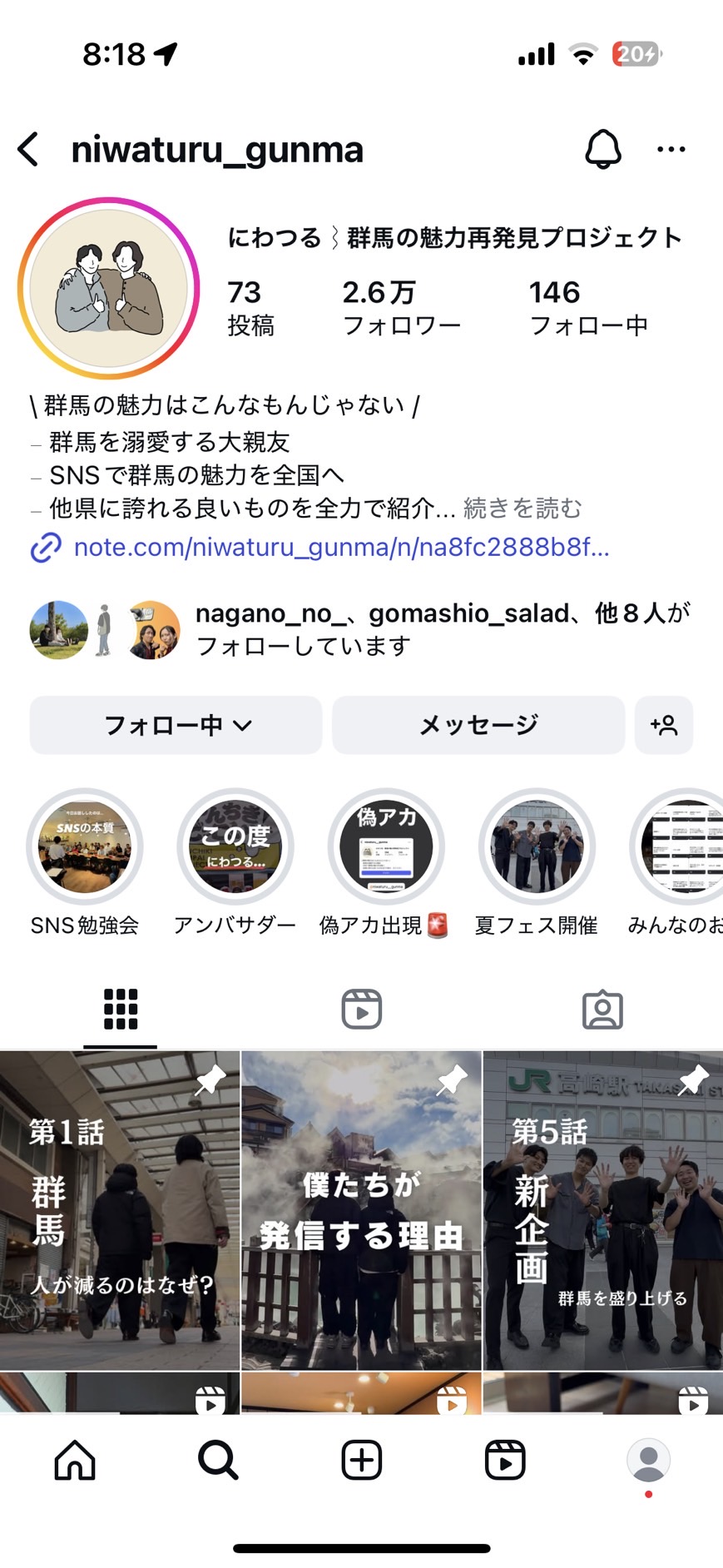The image size is (723, 1568).
Task: Open the pinned post 第5話 新企画
Action: pos(602,1209)
